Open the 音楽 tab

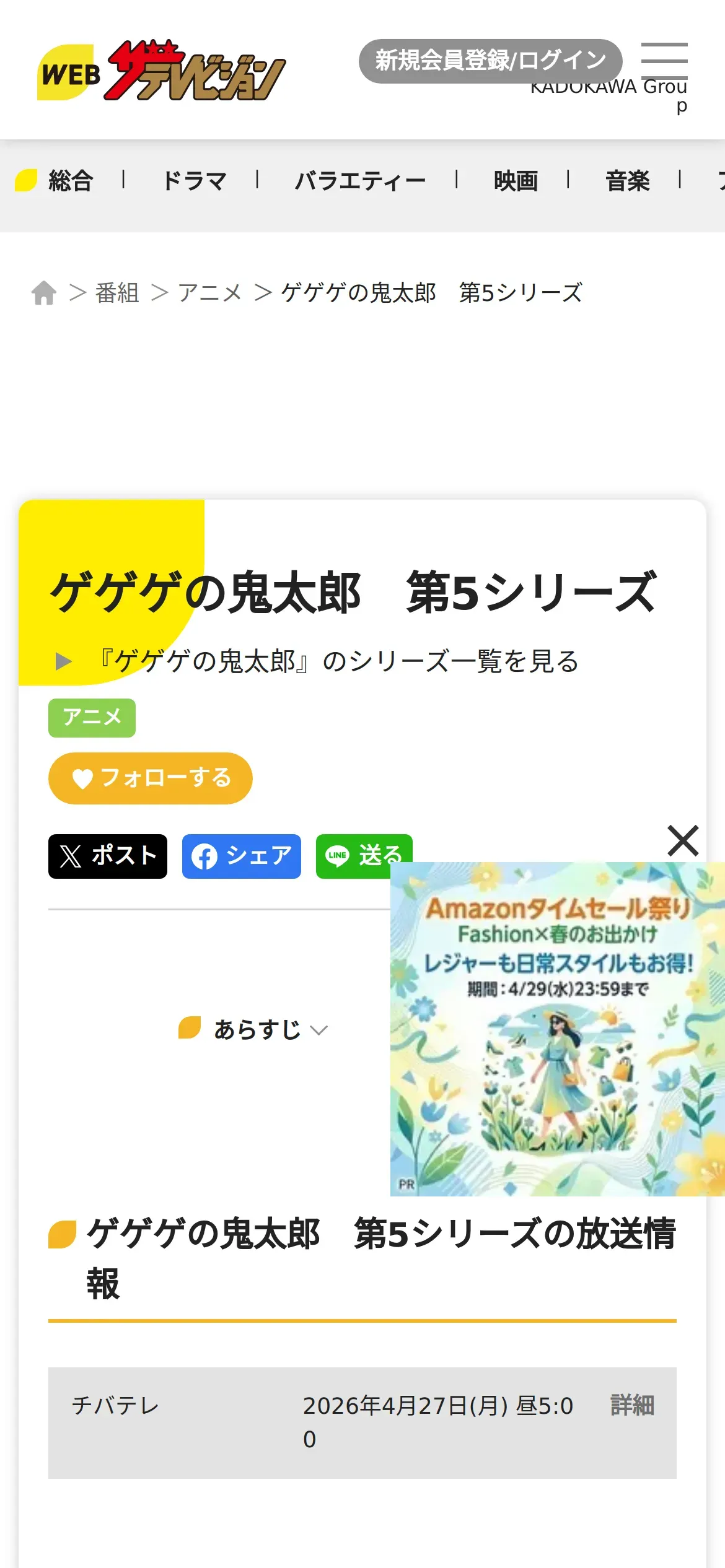(627, 181)
